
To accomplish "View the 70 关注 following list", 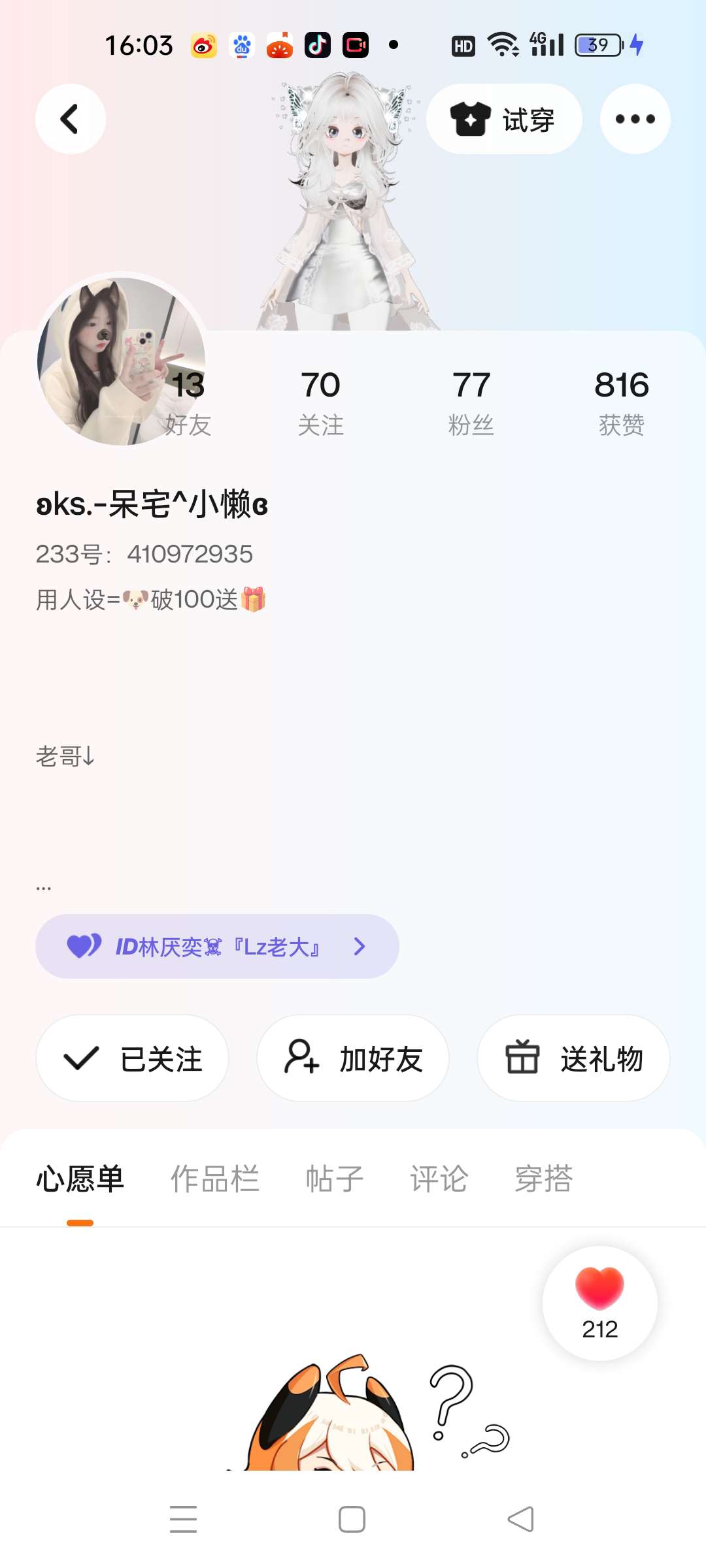I will (320, 401).
